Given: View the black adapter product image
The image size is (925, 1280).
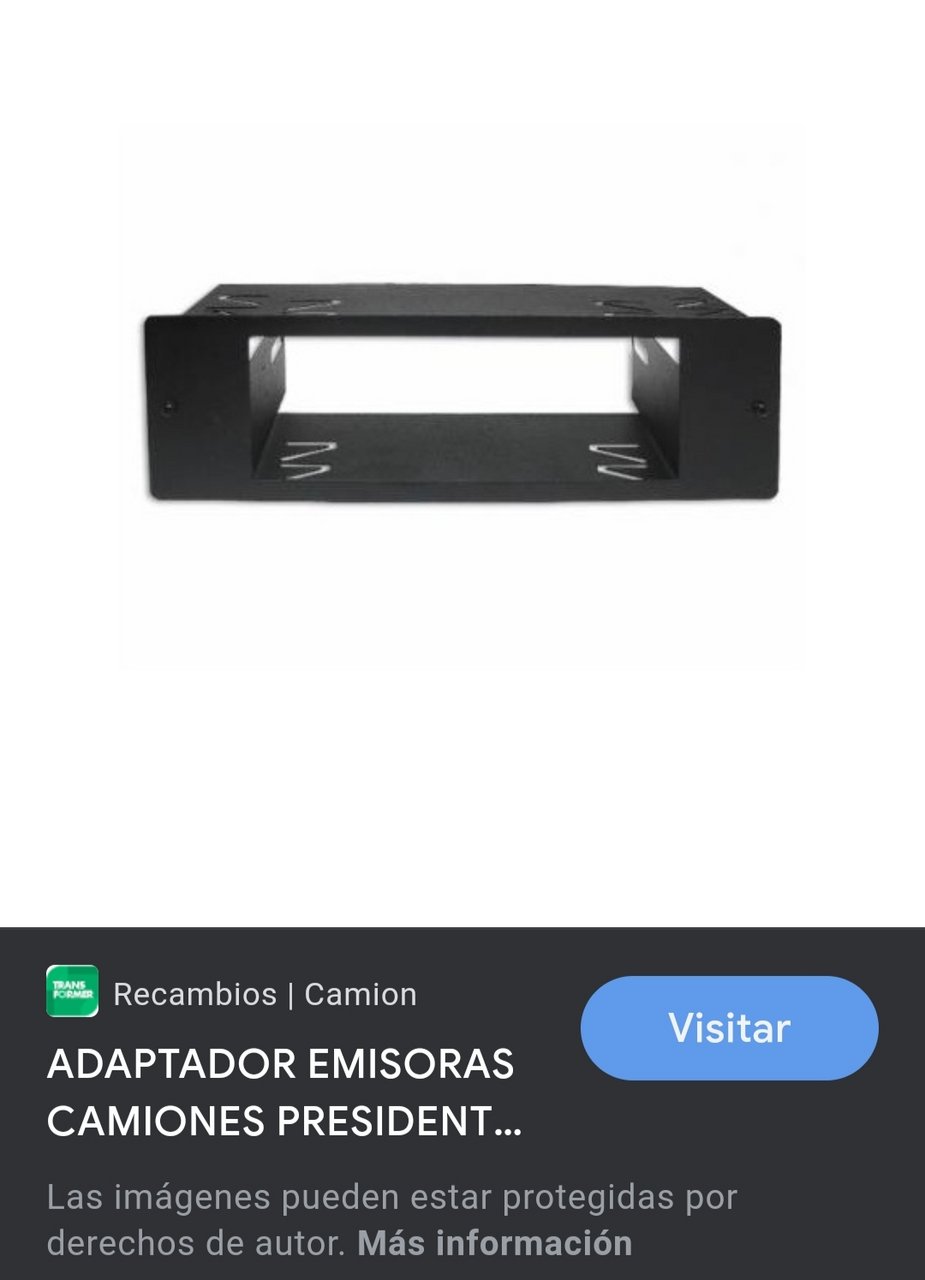Looking at the screenshot, I should [461, 395].
